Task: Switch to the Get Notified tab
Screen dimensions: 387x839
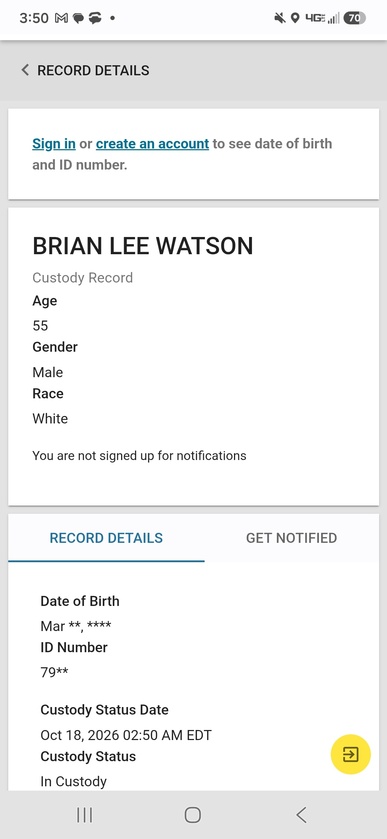Action: pyautogui.click(x=291, y=538)
